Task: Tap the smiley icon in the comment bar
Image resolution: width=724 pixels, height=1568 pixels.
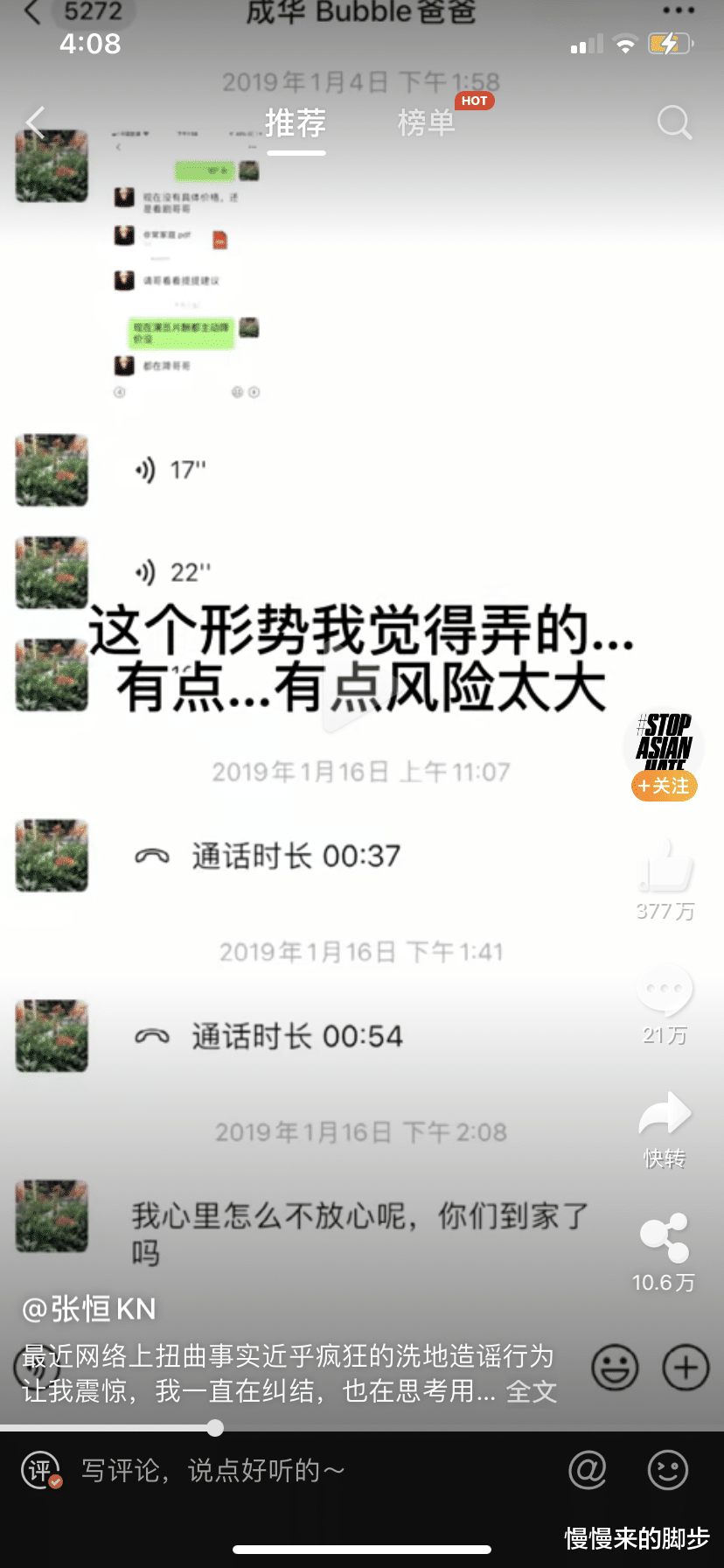Action: click(x=668, y=1470)
